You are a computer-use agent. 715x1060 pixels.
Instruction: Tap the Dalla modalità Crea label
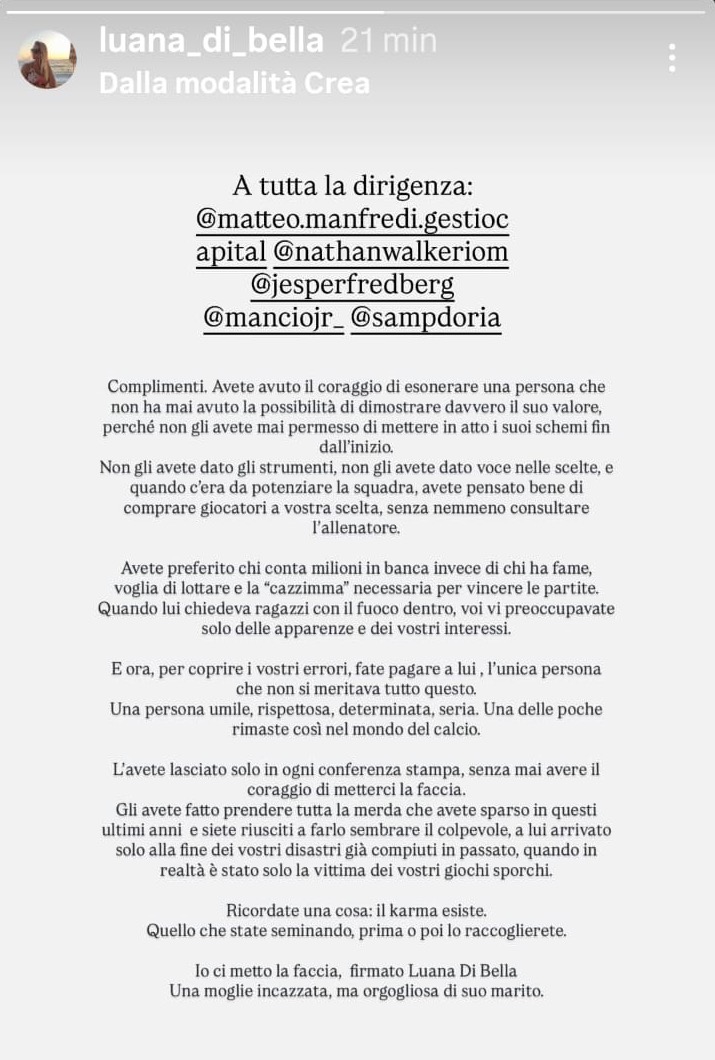(x=234, y=83)
